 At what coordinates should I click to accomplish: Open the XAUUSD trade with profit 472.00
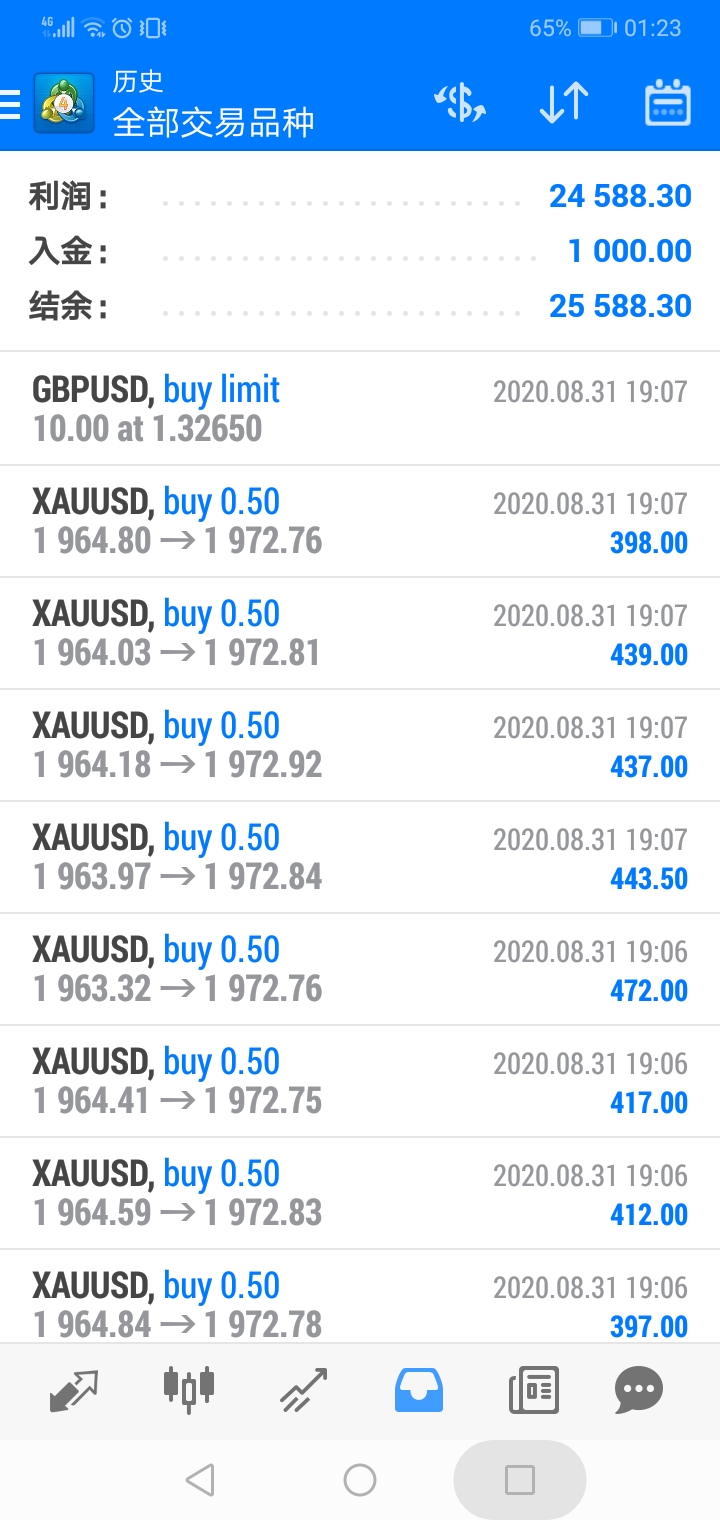click(x=360, y=969)
